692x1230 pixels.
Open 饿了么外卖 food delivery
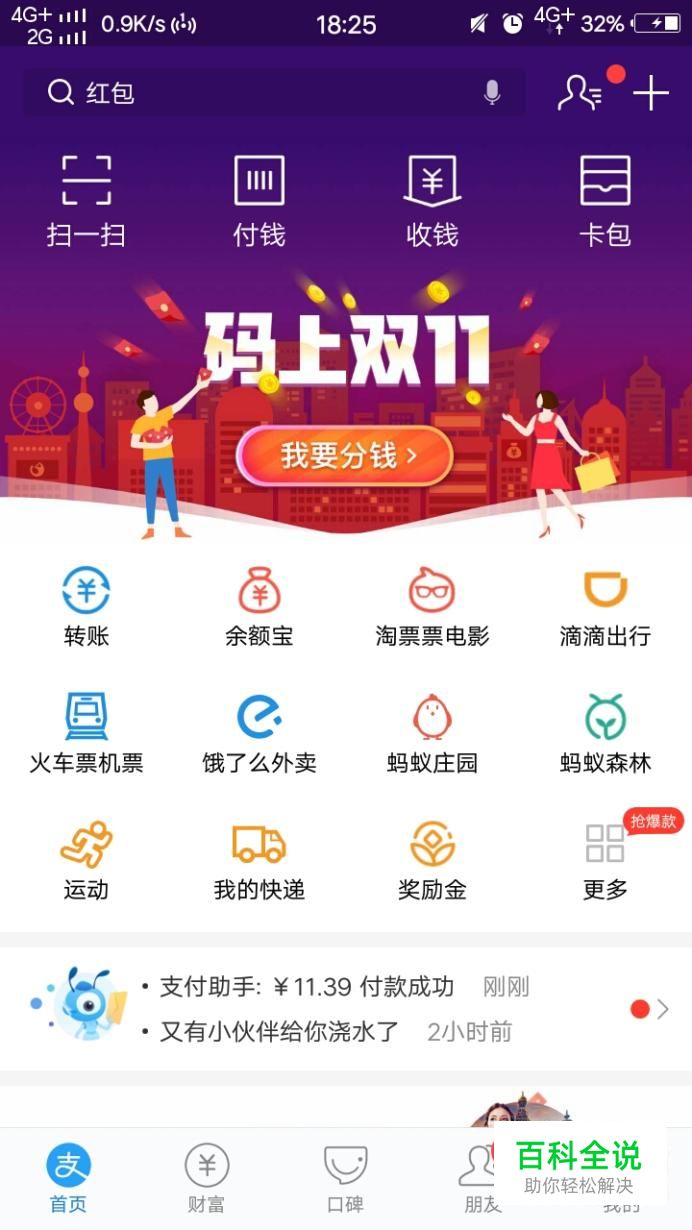point(259,733)
